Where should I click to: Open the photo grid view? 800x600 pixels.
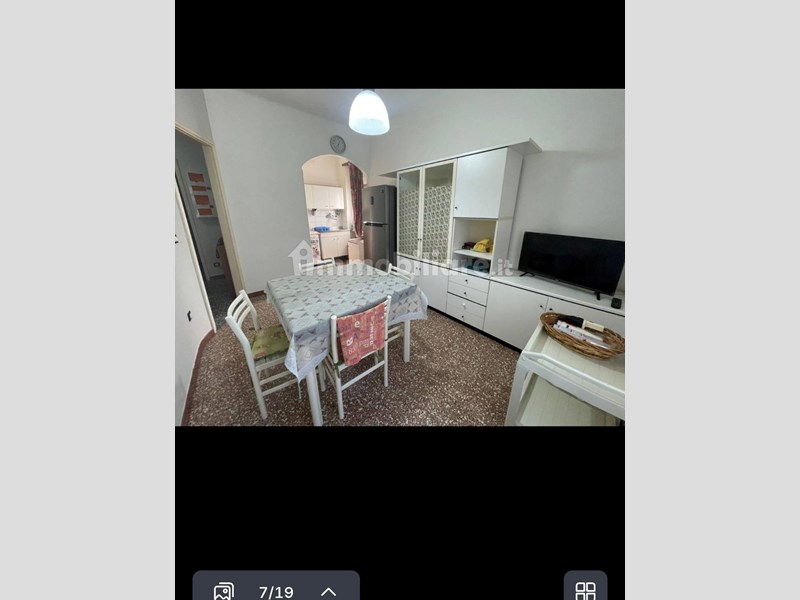point(585,590)
